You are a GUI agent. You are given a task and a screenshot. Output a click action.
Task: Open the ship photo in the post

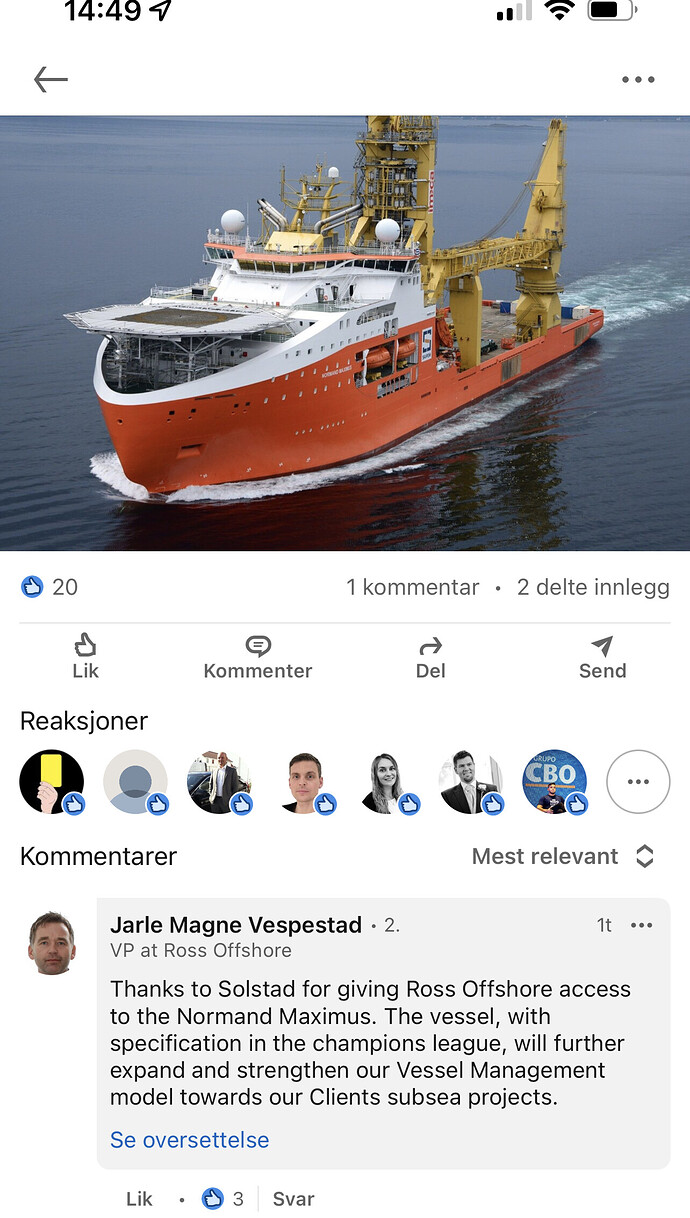pos(345,333)
